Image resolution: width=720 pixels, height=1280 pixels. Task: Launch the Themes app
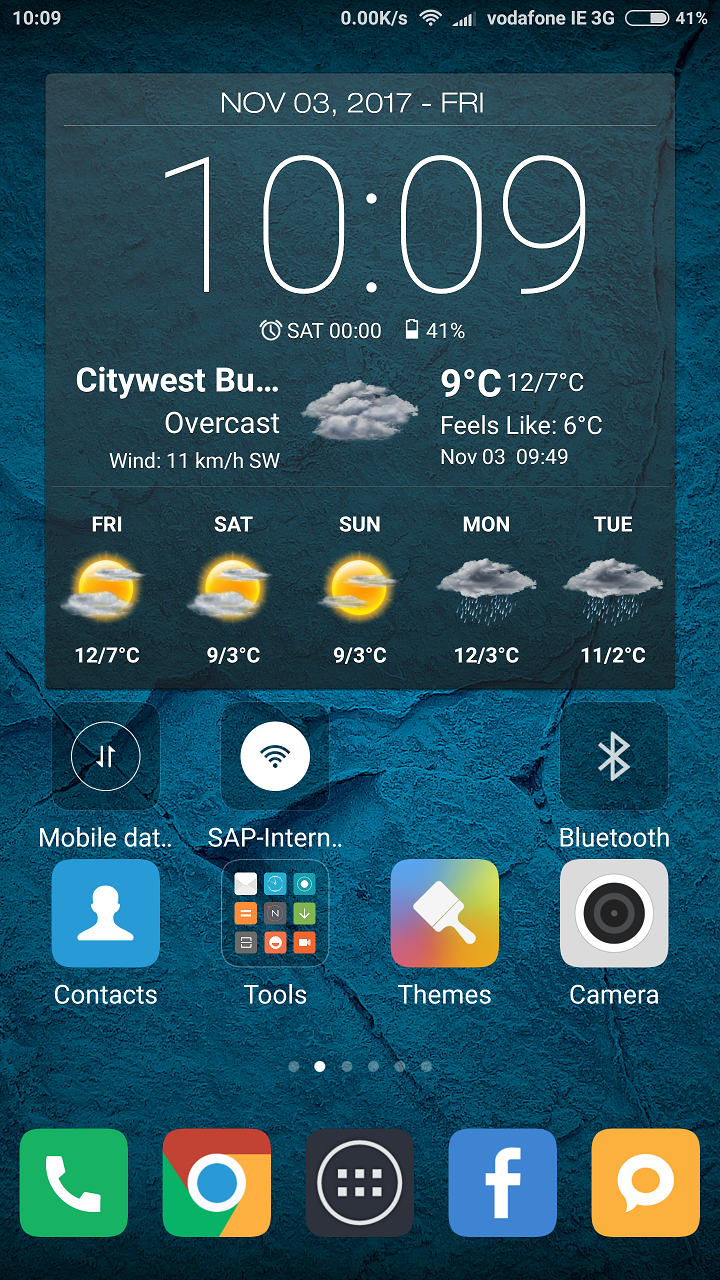[445, 913]
